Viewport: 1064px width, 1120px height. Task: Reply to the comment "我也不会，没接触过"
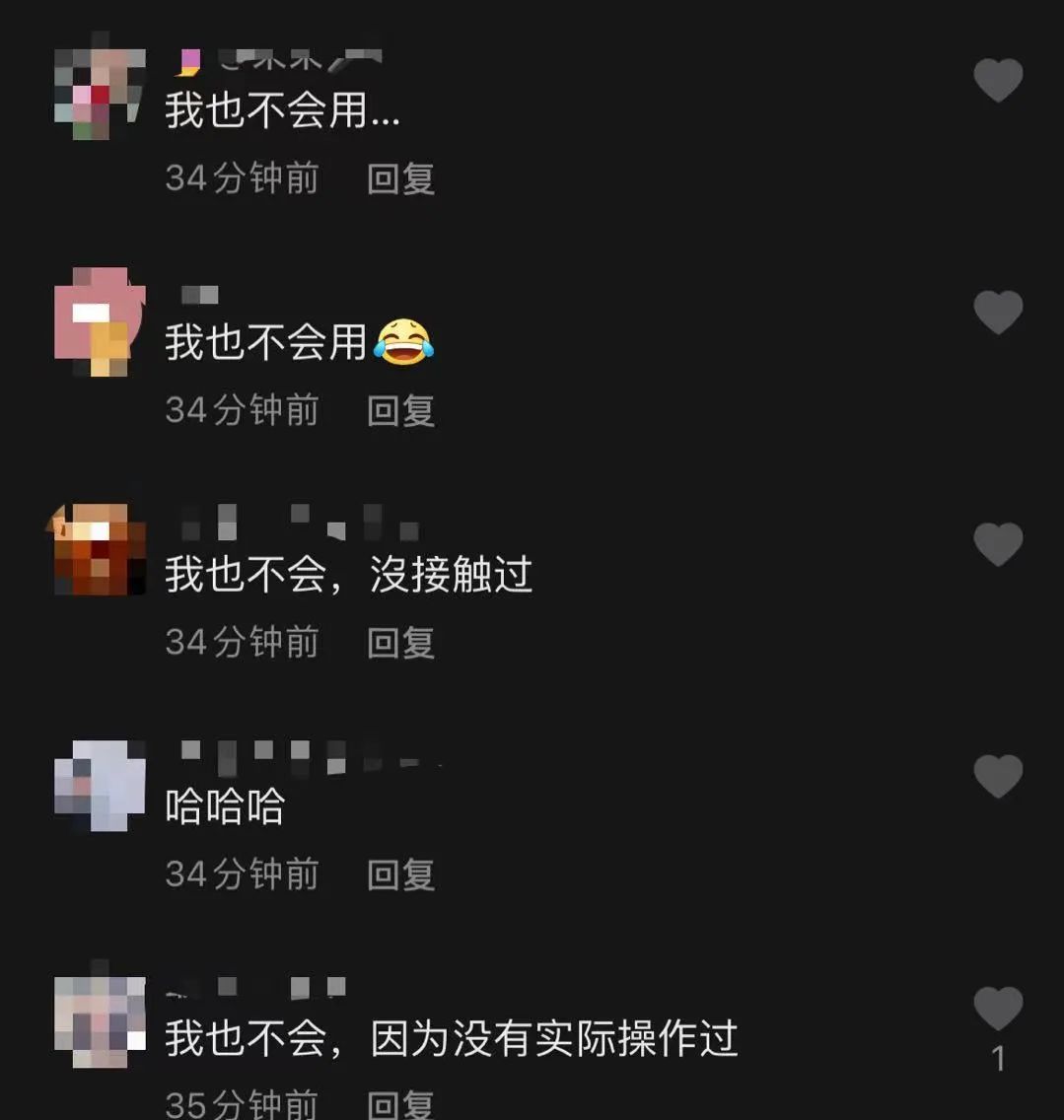(400, 643)
